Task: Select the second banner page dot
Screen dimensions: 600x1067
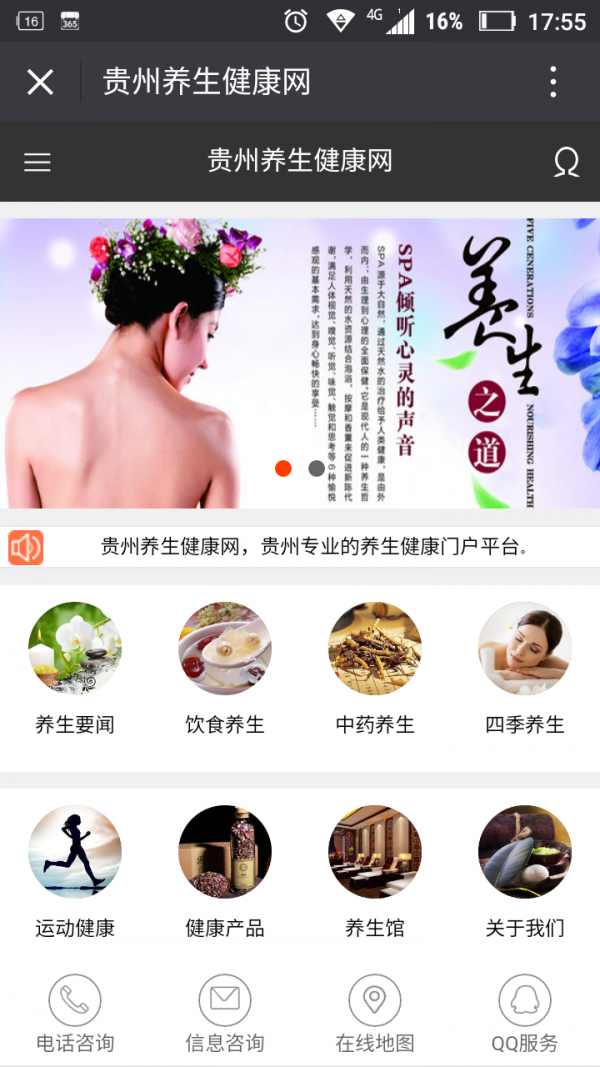Action: pos(316,468)
